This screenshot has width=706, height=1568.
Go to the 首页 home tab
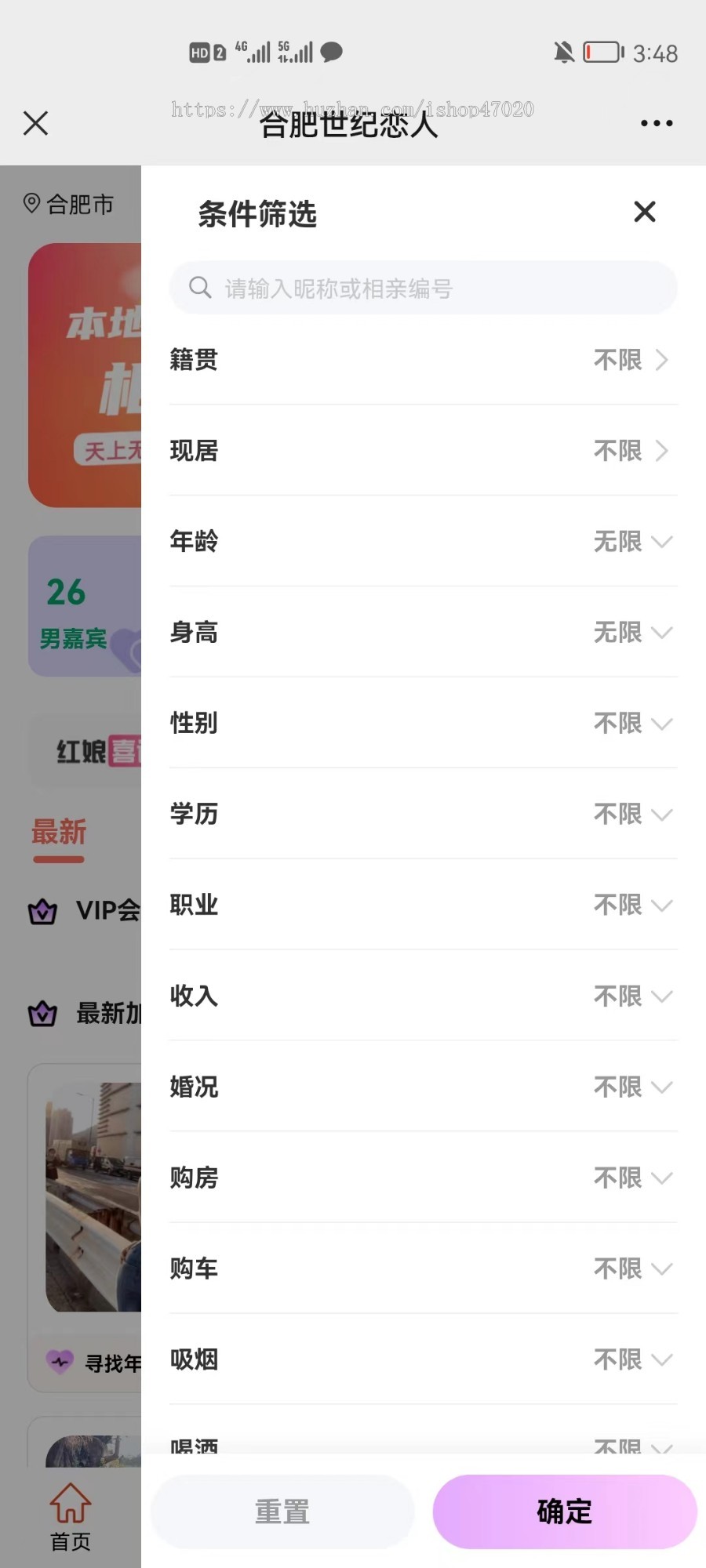pyautogui.click(x=71, y=1517)
